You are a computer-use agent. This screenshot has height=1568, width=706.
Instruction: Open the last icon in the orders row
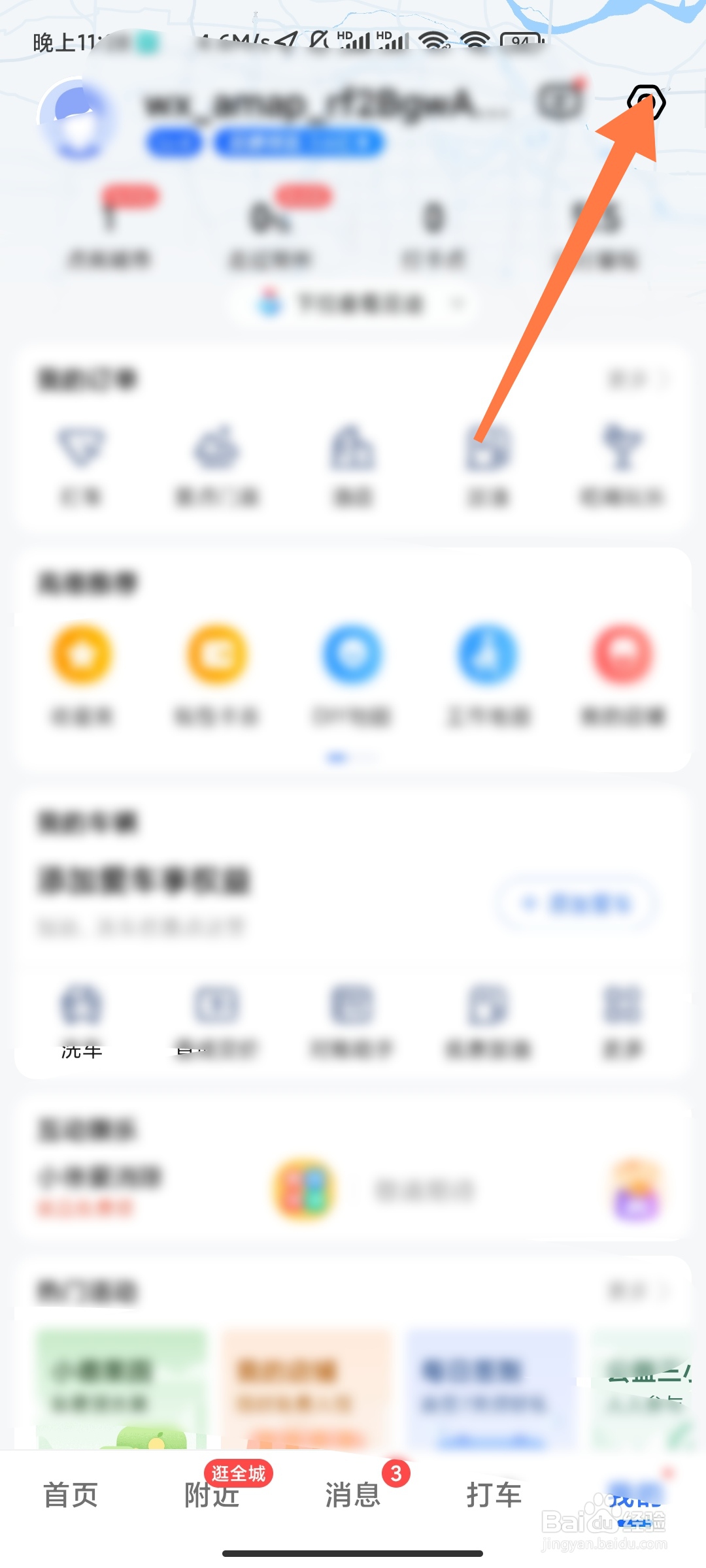pyautogui.click(x=622, y=448)
